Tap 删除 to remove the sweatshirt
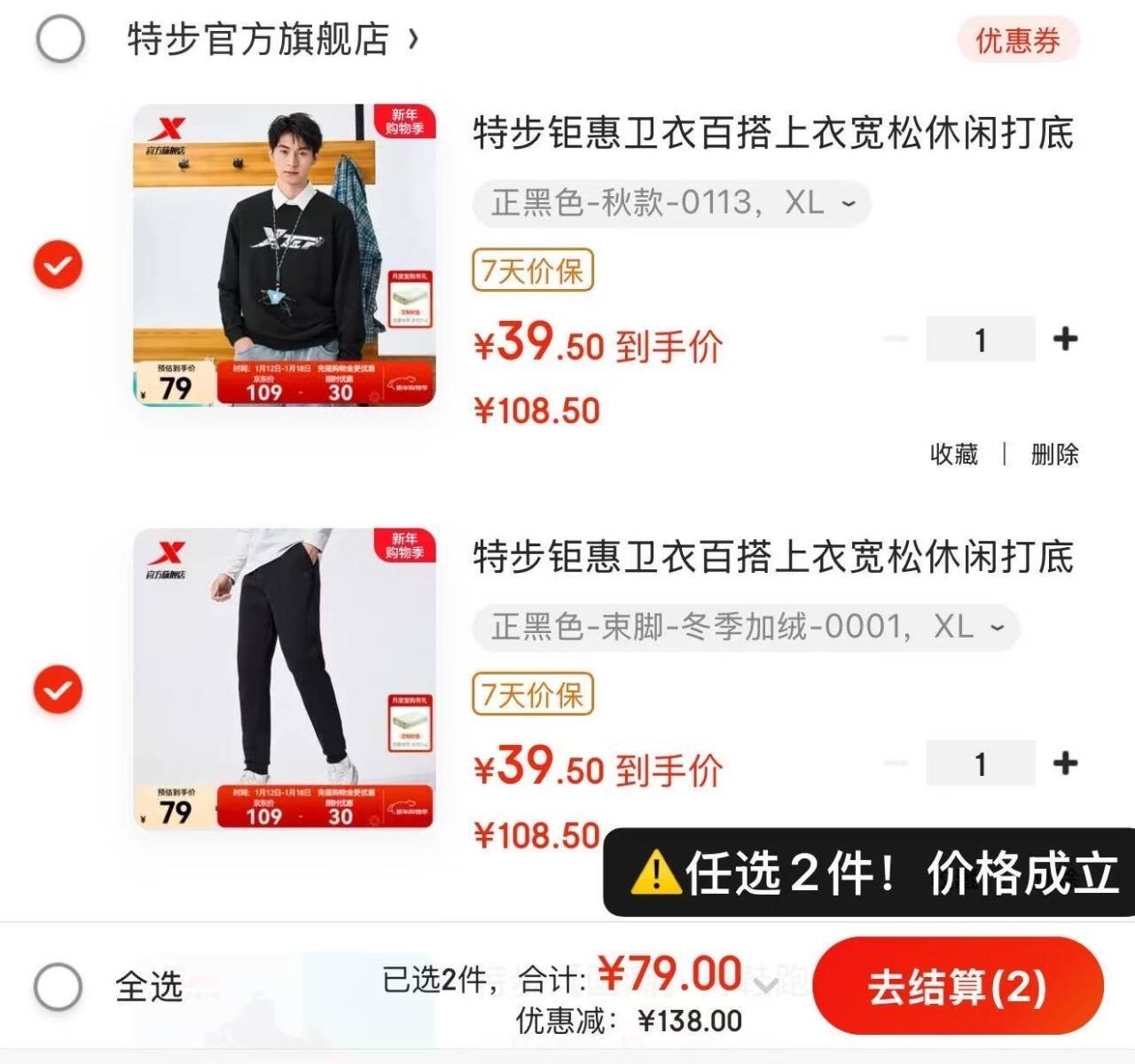Screen dimensions: 1135x1064 tap(1054, 455)
